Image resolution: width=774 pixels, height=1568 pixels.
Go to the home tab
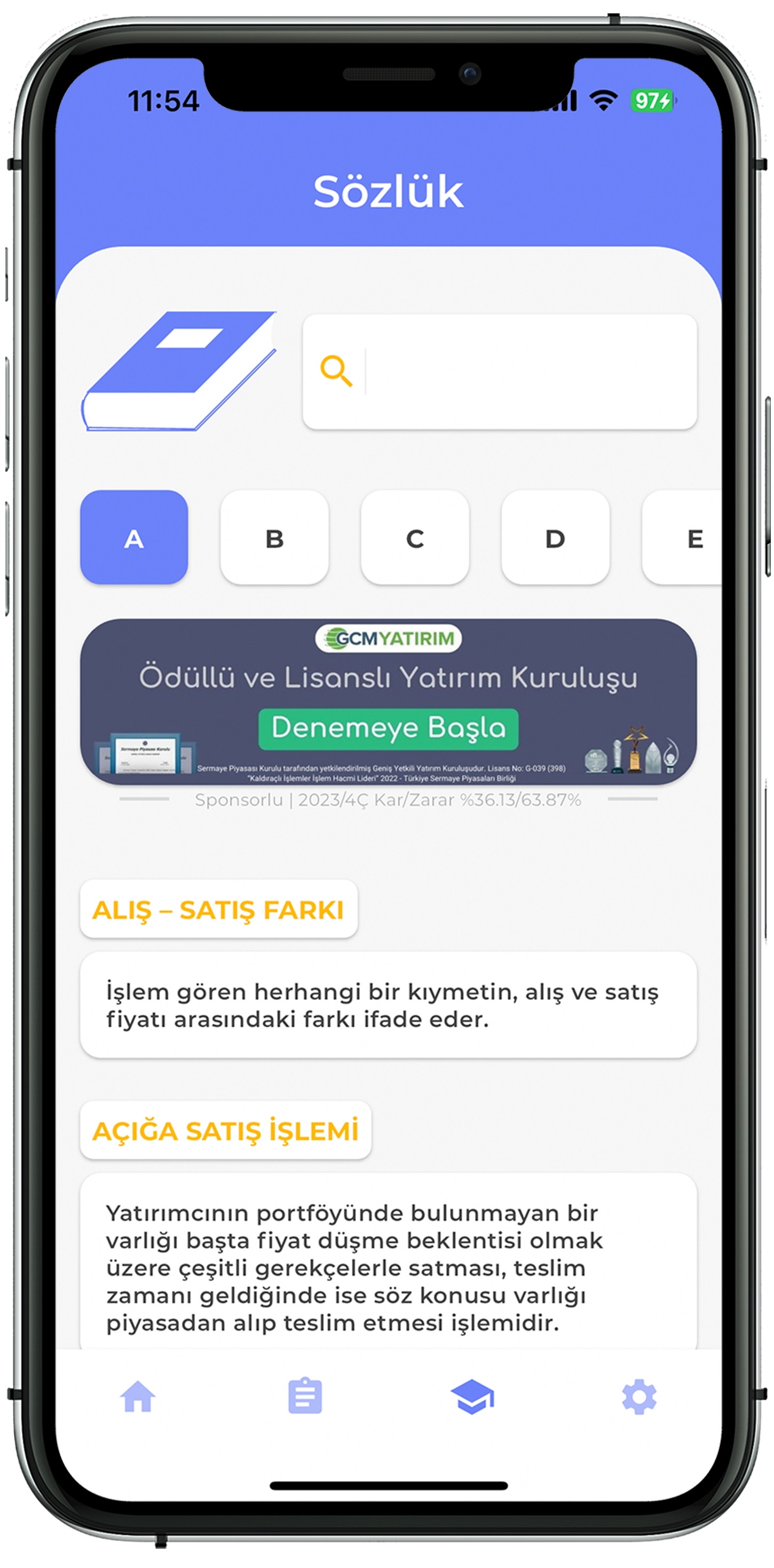coord(138,1397)
